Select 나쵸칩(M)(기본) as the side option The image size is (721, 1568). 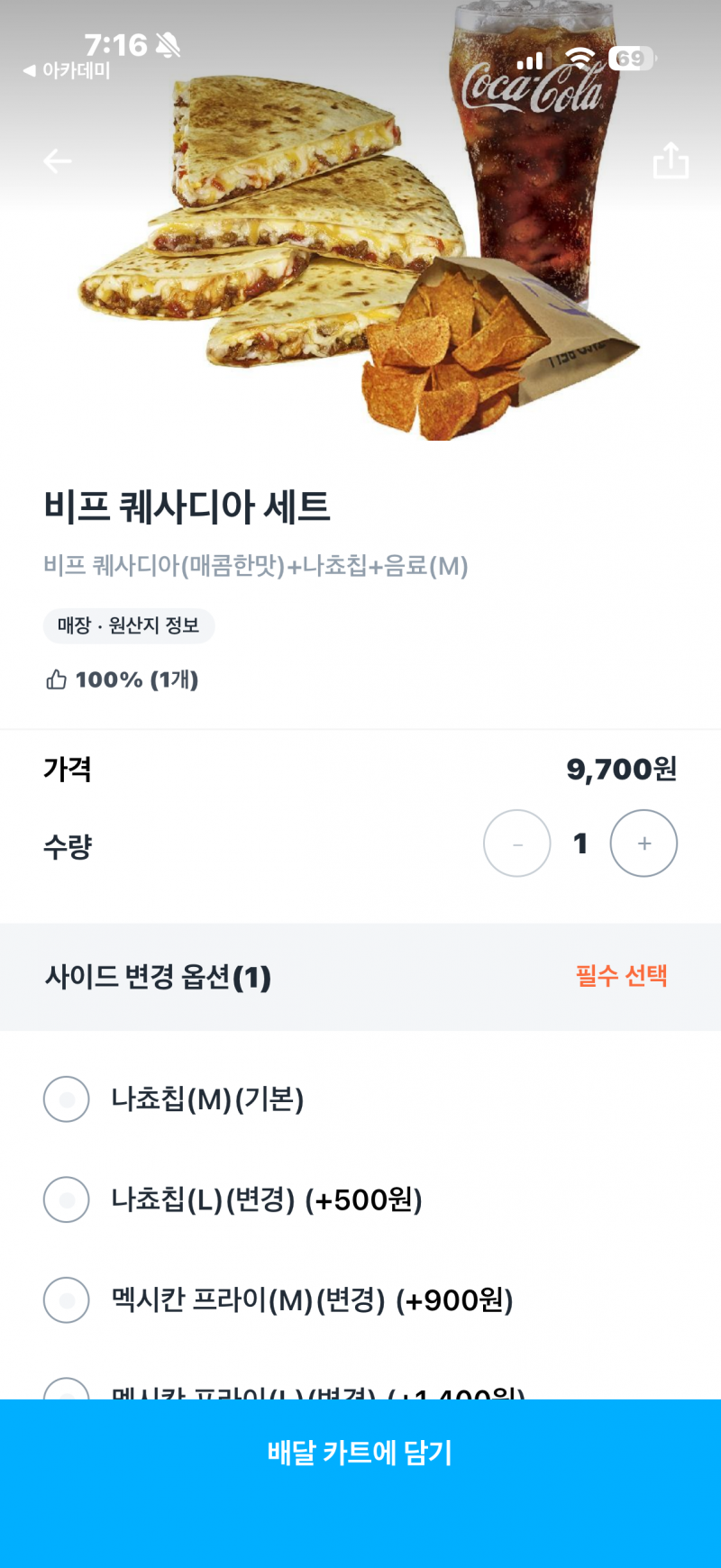click(x=66, y=1099)
